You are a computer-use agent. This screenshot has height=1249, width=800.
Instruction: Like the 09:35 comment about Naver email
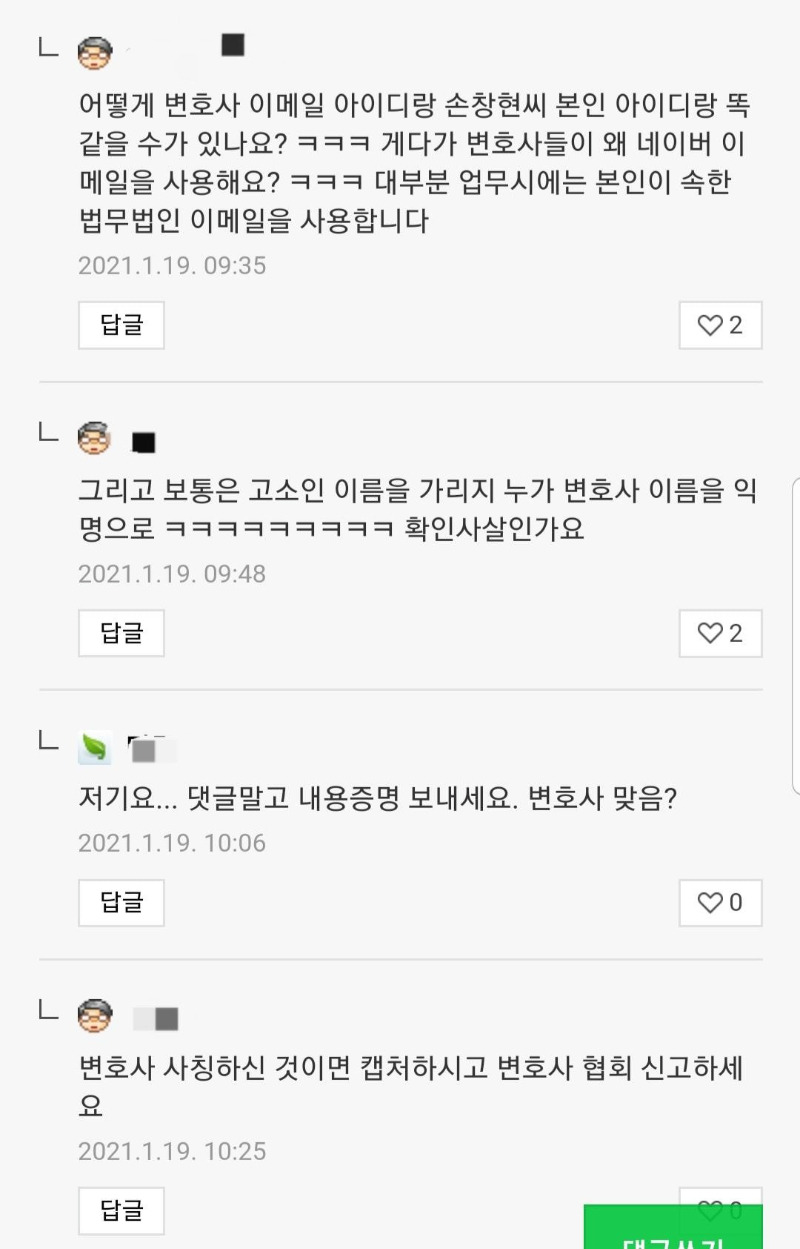click(720, 325)
